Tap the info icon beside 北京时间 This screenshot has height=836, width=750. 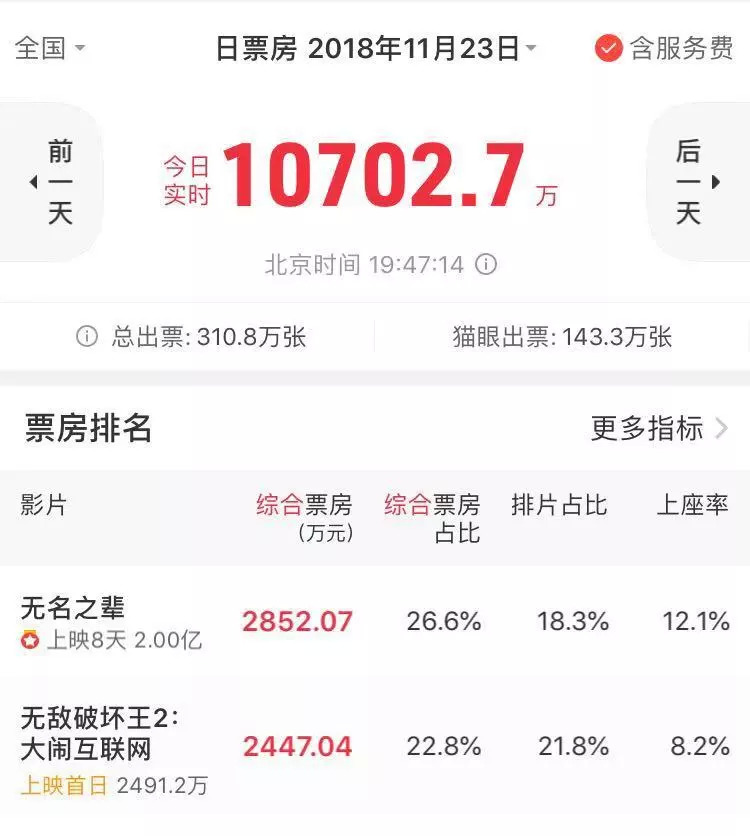(x=486, y=265)
